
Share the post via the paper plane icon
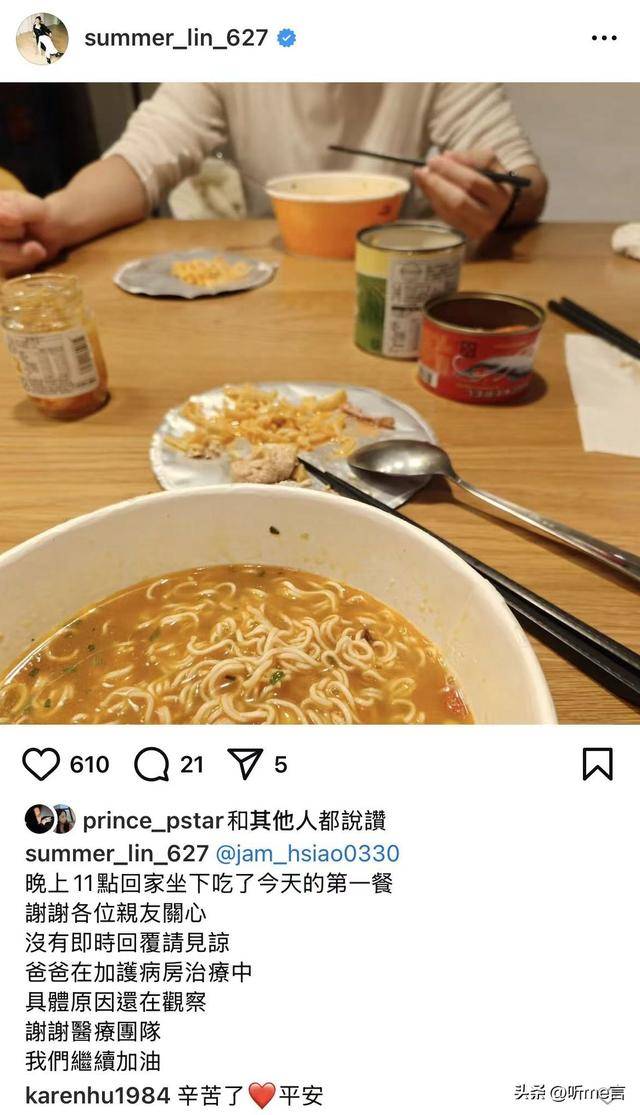coord(245,765)
